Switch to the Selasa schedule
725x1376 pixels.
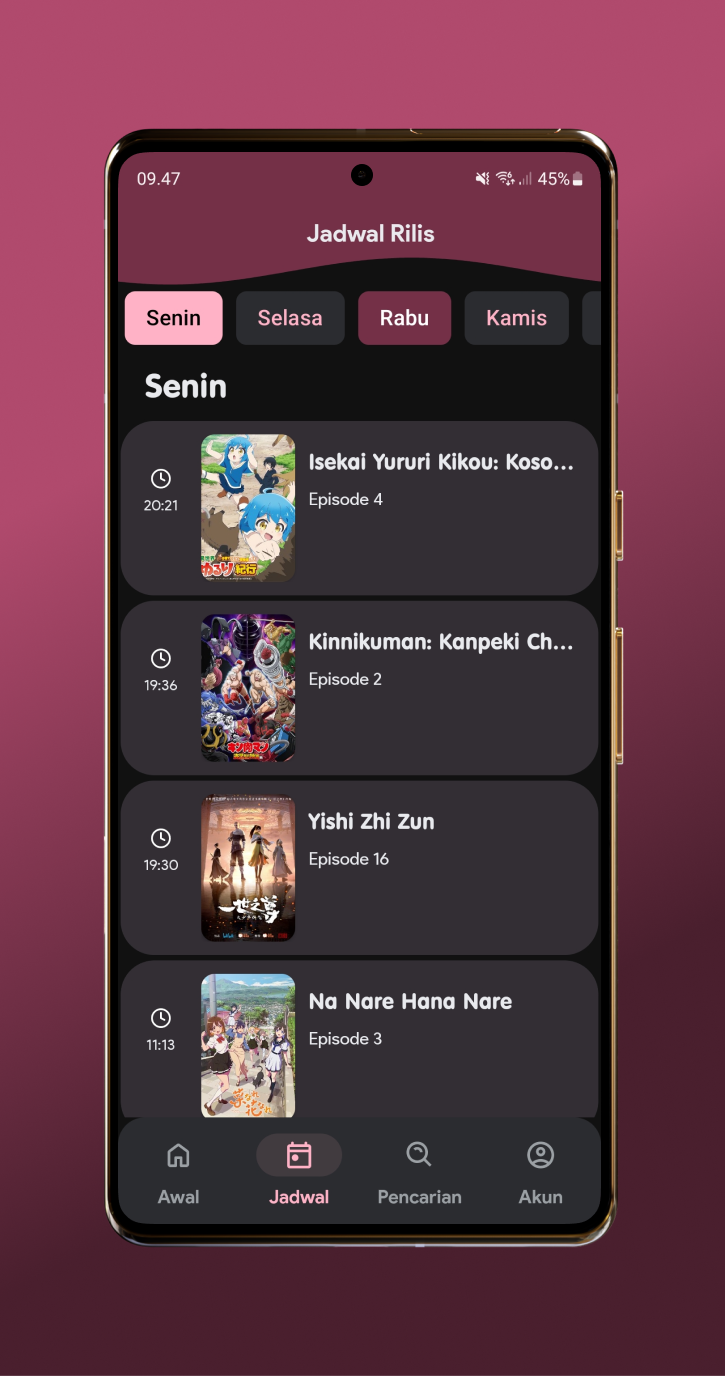290,318
